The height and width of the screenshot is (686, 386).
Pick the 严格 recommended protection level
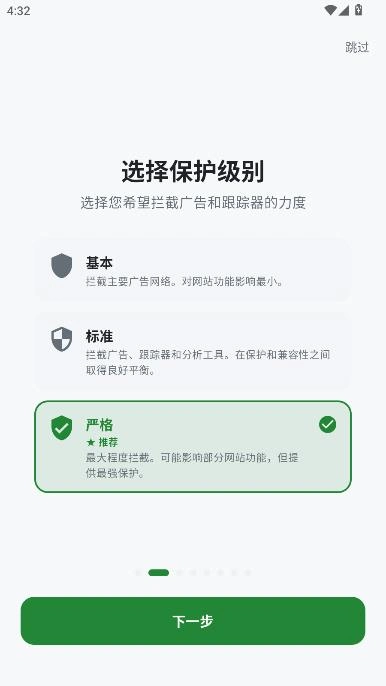[193, 447]
